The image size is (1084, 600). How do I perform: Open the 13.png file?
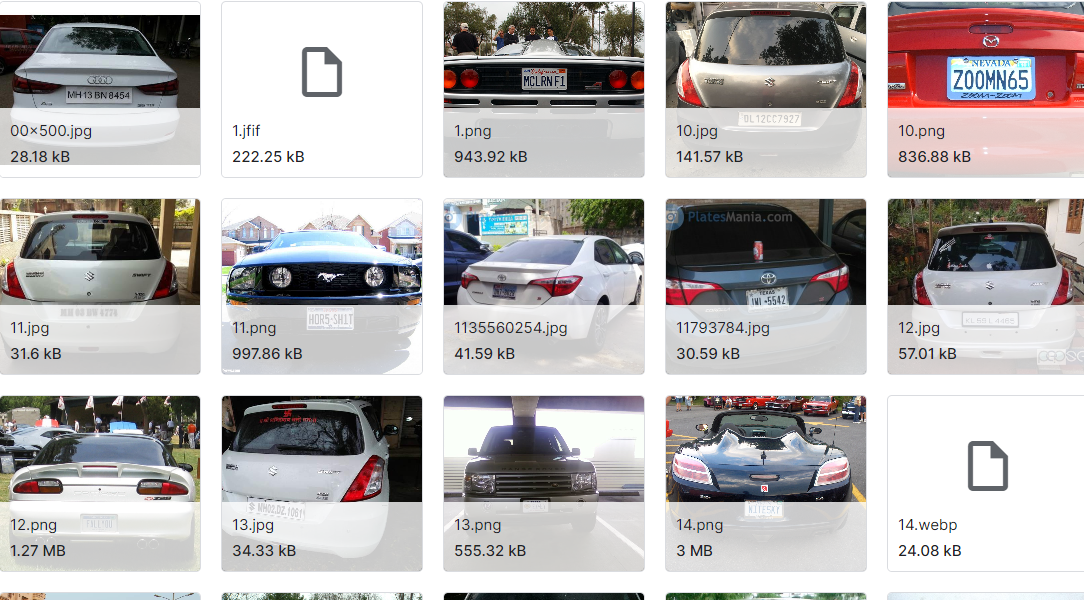tap(544, 483)
